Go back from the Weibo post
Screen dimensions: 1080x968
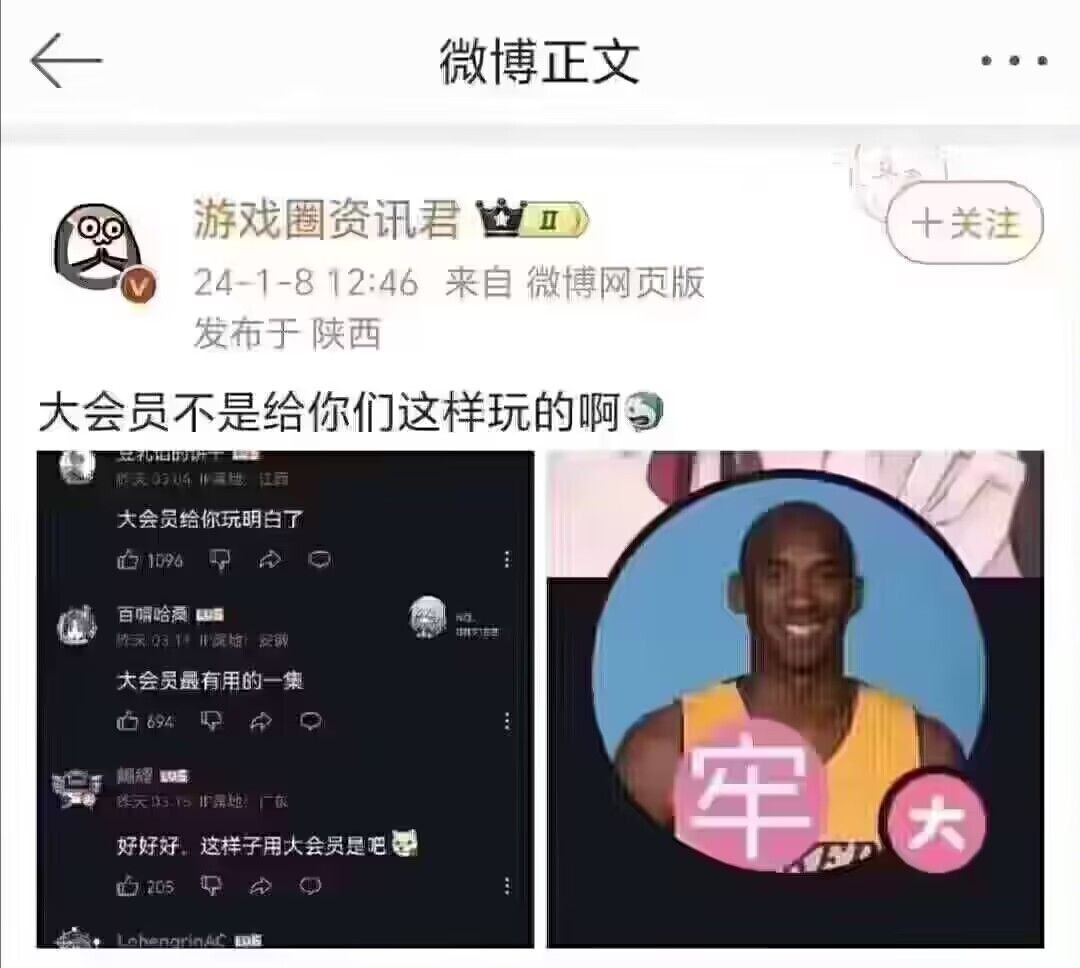(x=66, y=61)
